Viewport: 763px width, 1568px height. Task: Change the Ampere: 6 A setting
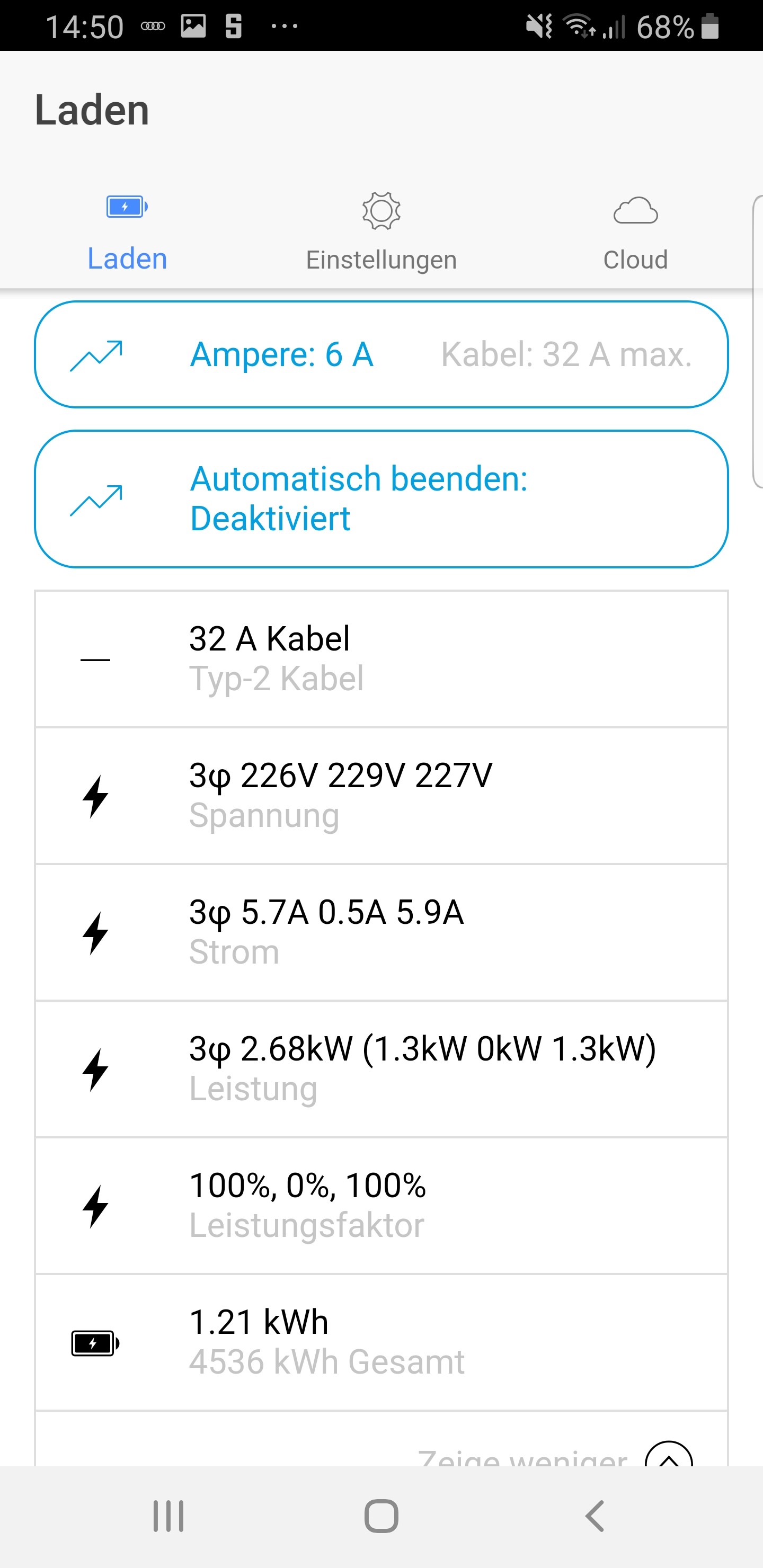pyautogui.click(x=381, y=354)
